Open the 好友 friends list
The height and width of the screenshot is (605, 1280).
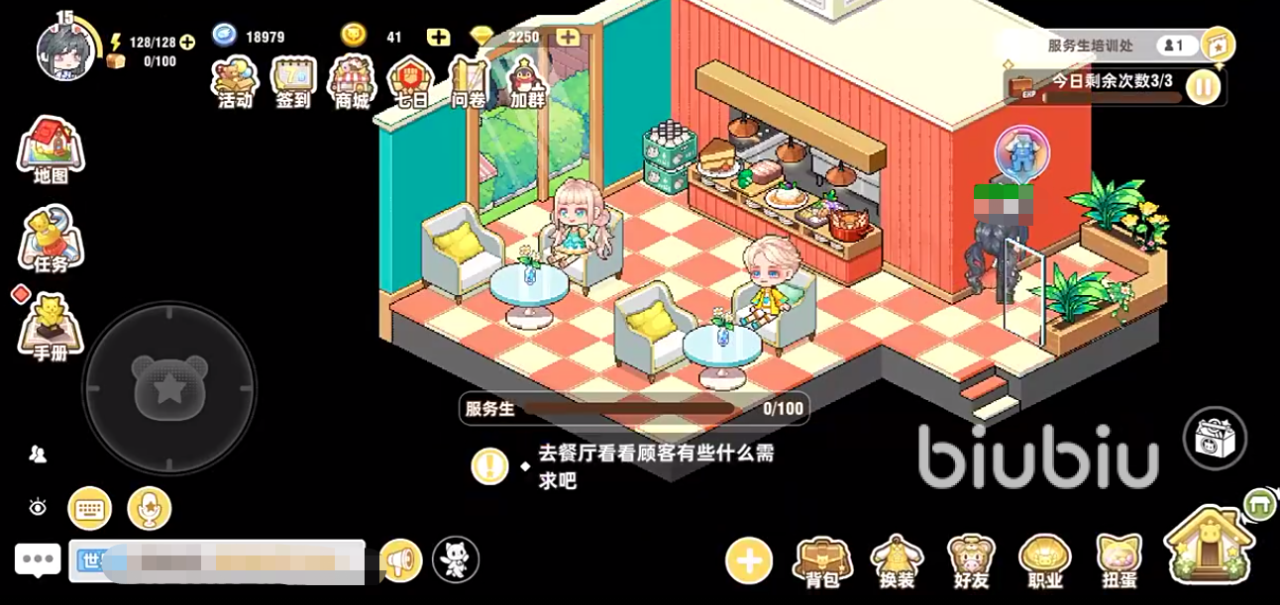[x=970, y=562]
